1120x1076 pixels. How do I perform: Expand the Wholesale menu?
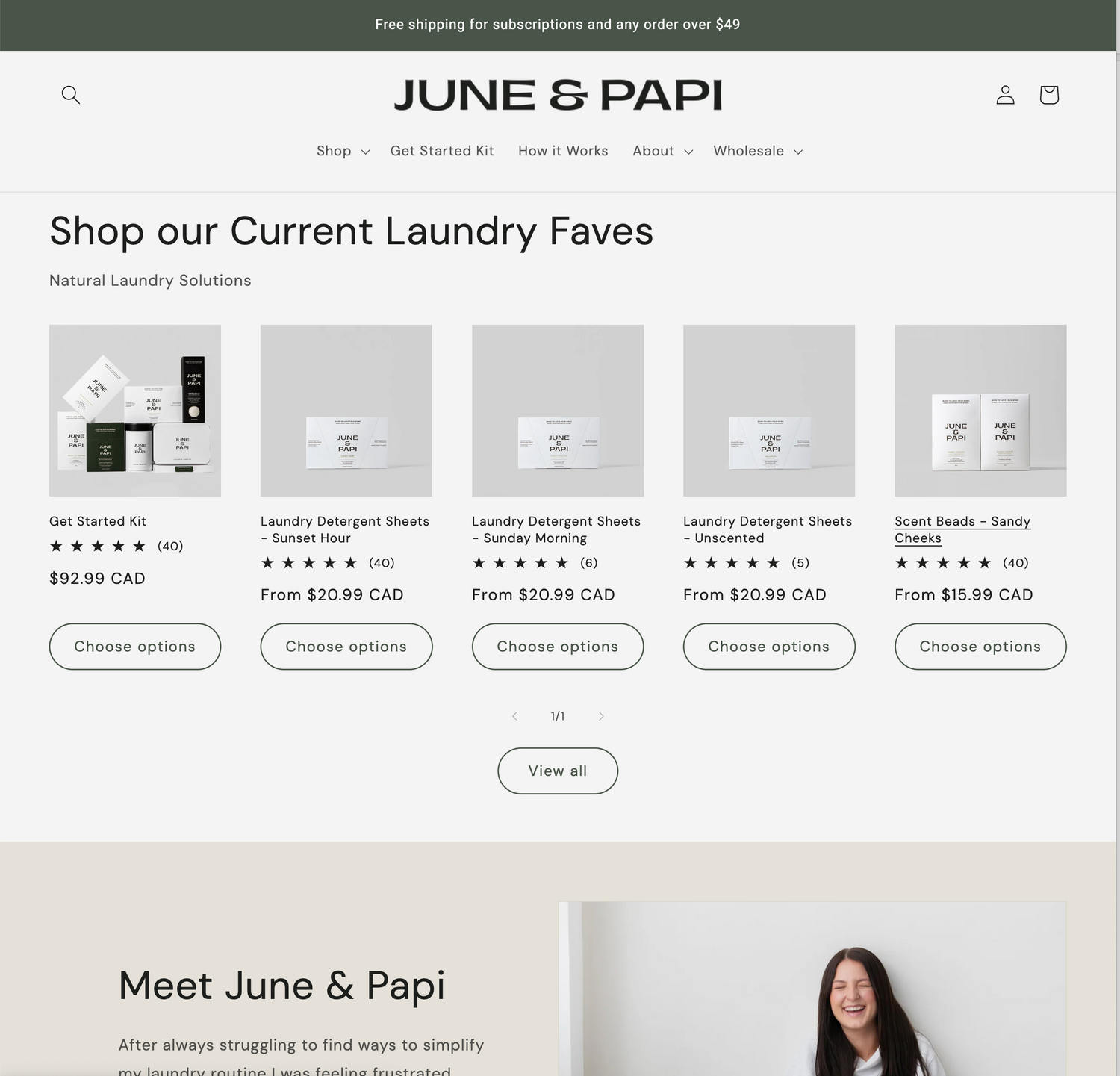click(757, 151)
